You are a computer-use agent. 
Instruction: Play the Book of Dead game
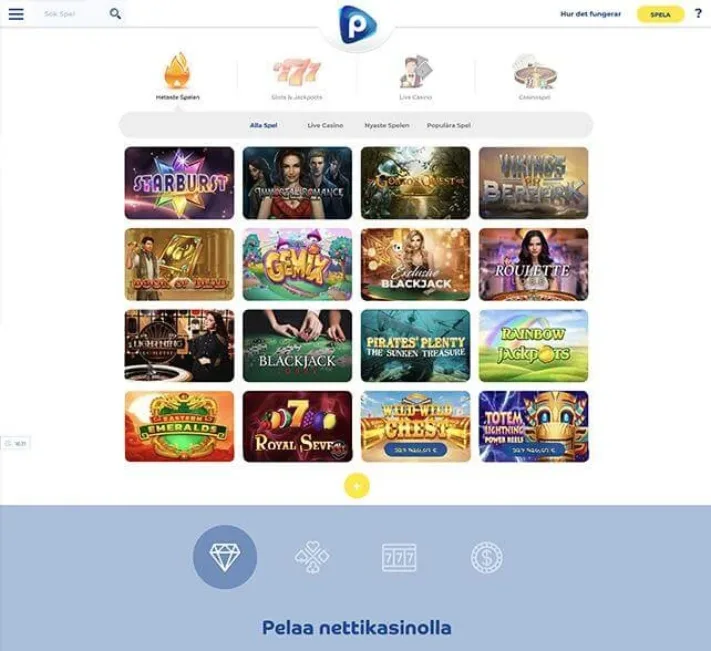point(179,264)
